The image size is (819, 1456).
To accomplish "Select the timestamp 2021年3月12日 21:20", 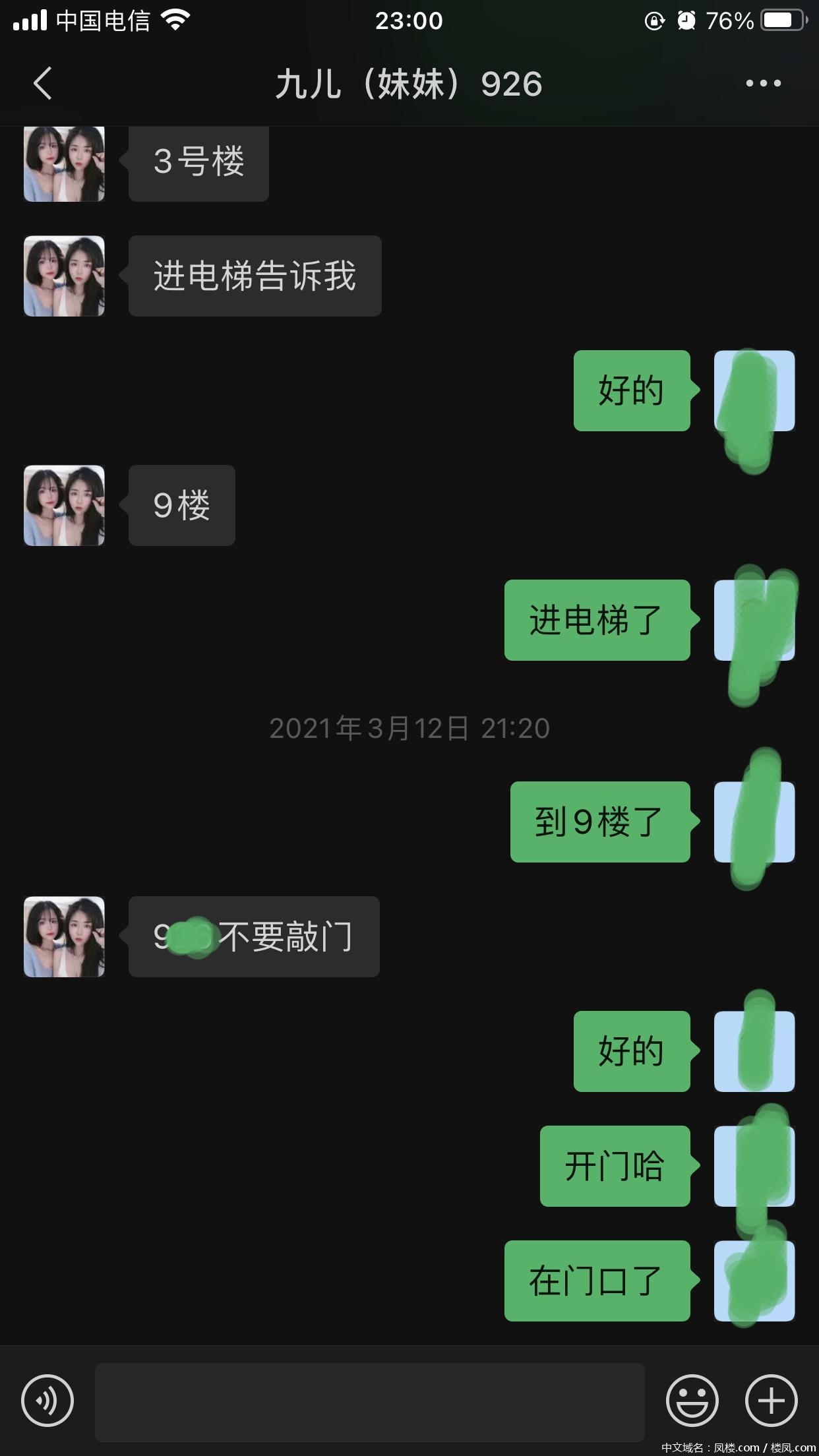I will (x=409, y=728).
